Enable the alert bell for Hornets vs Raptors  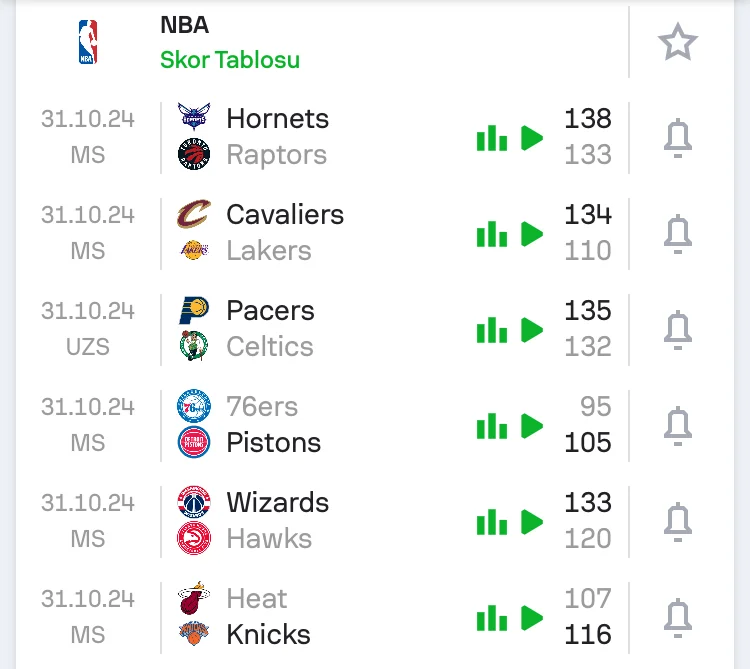pos(678,138)
